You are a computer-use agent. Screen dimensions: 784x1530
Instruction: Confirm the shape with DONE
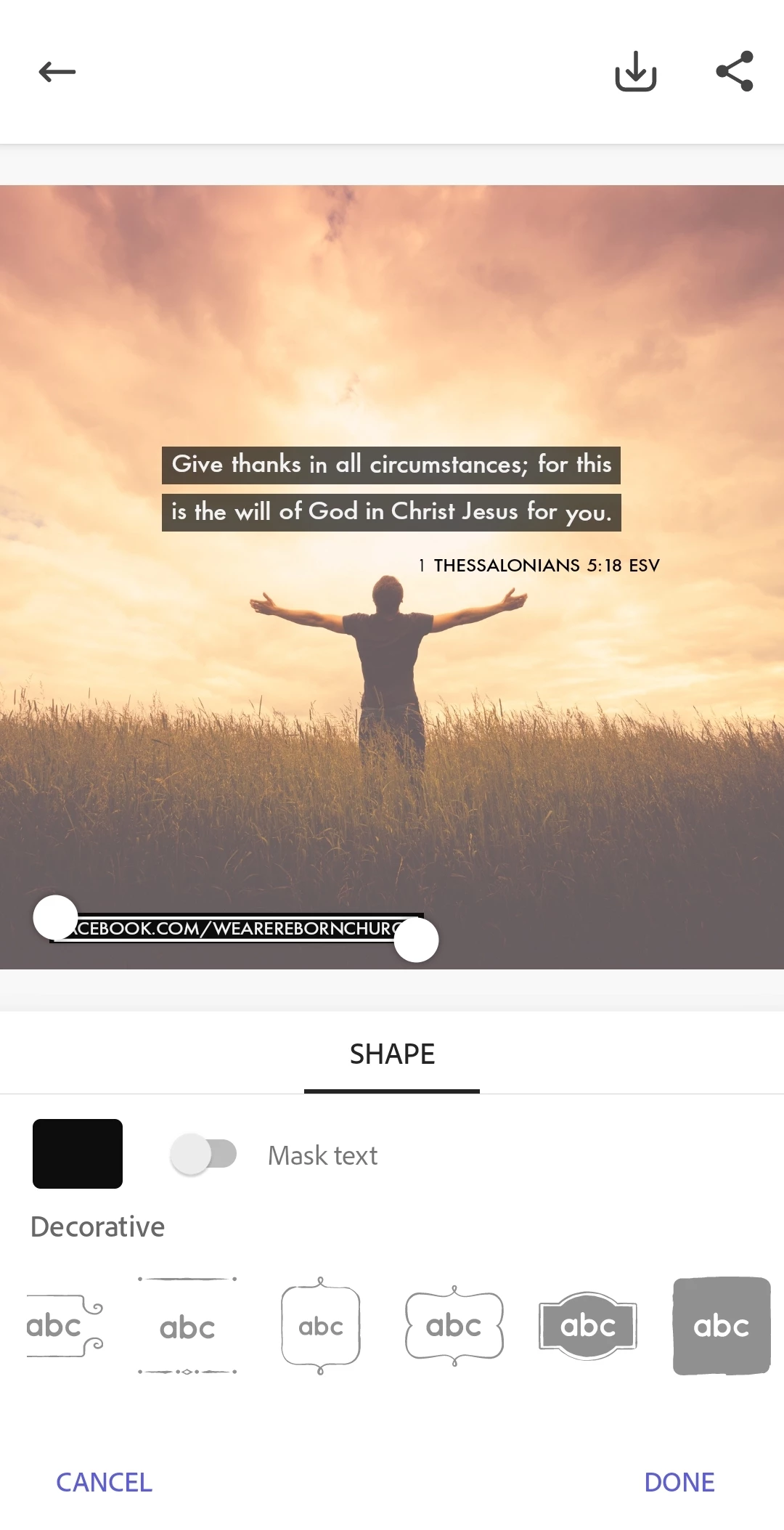[x=679, y=1482]
